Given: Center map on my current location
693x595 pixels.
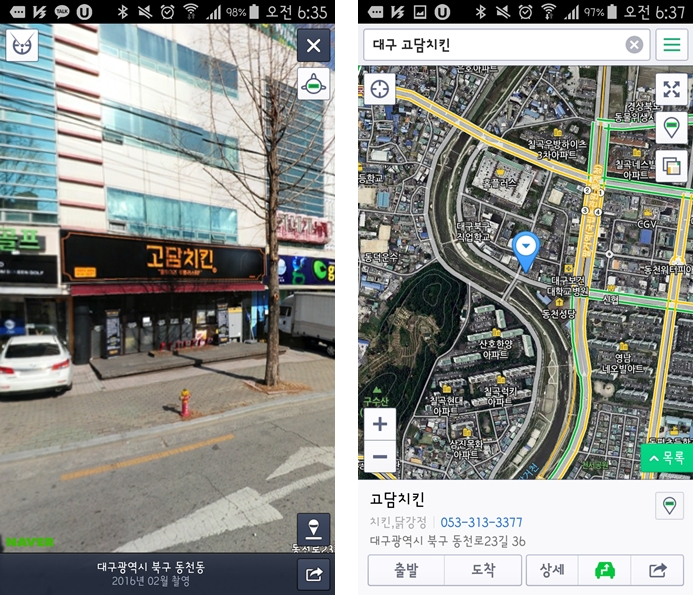Looking at the screenshot, I should point(380,89).
